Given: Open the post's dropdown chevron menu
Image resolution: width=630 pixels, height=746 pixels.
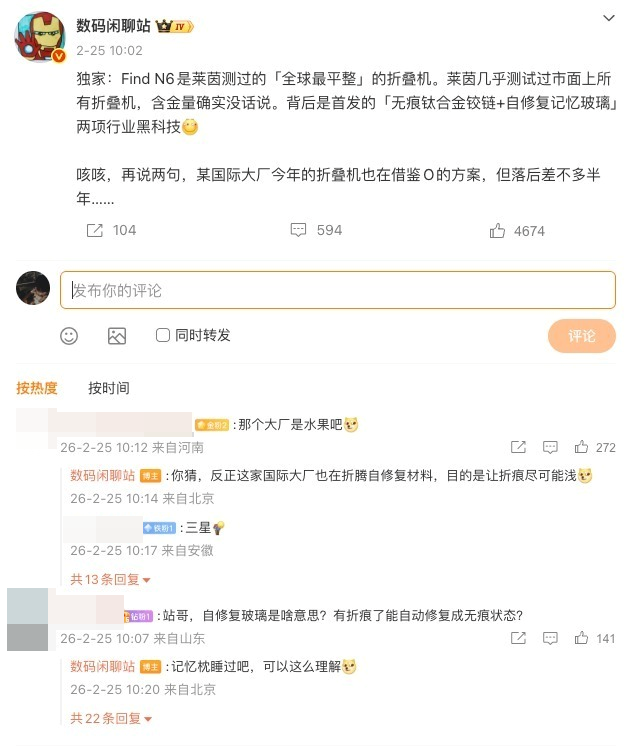Looking at the screenshot, I should [x=609, y=18].
